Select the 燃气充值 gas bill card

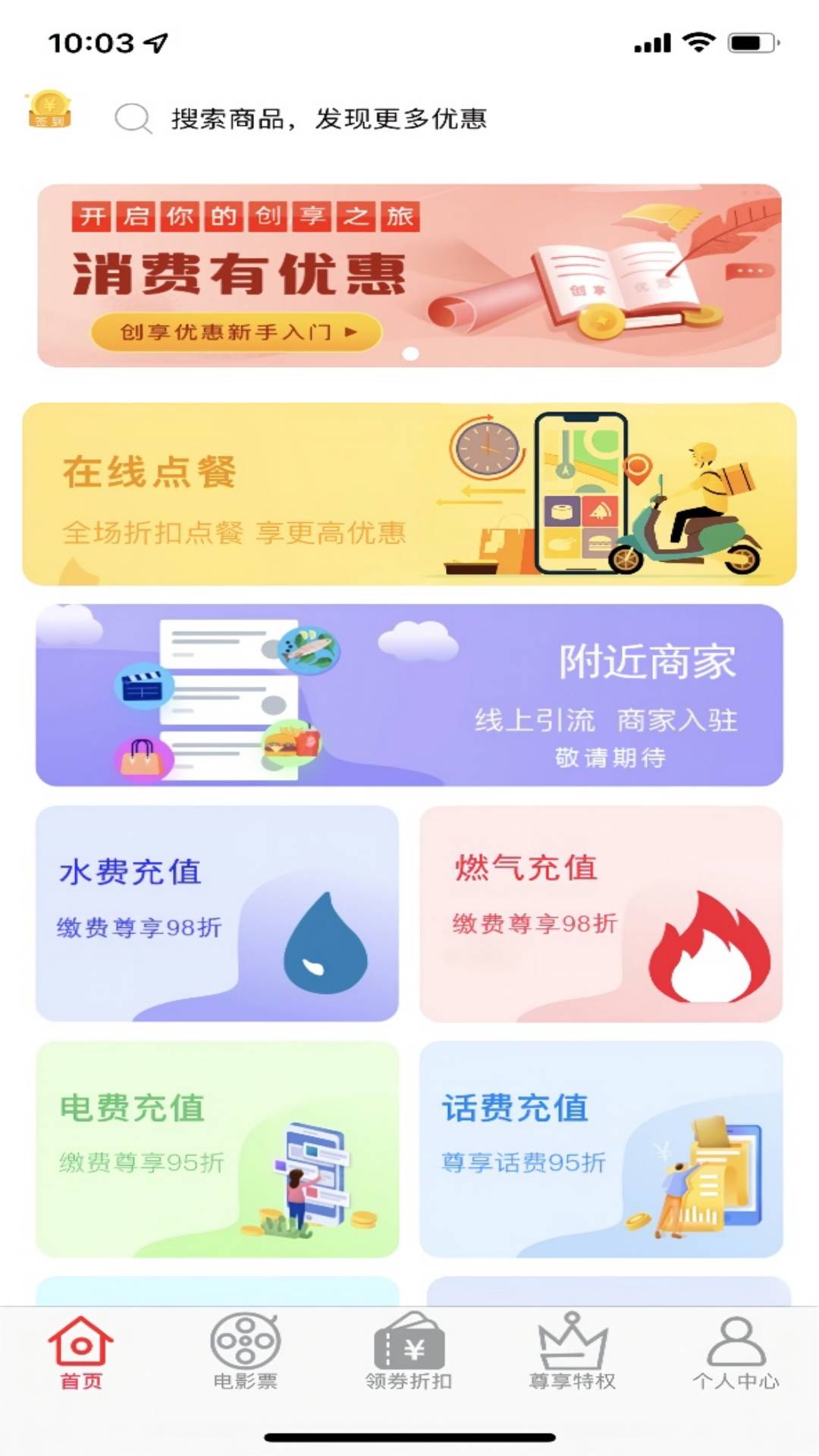coord(601,913)
